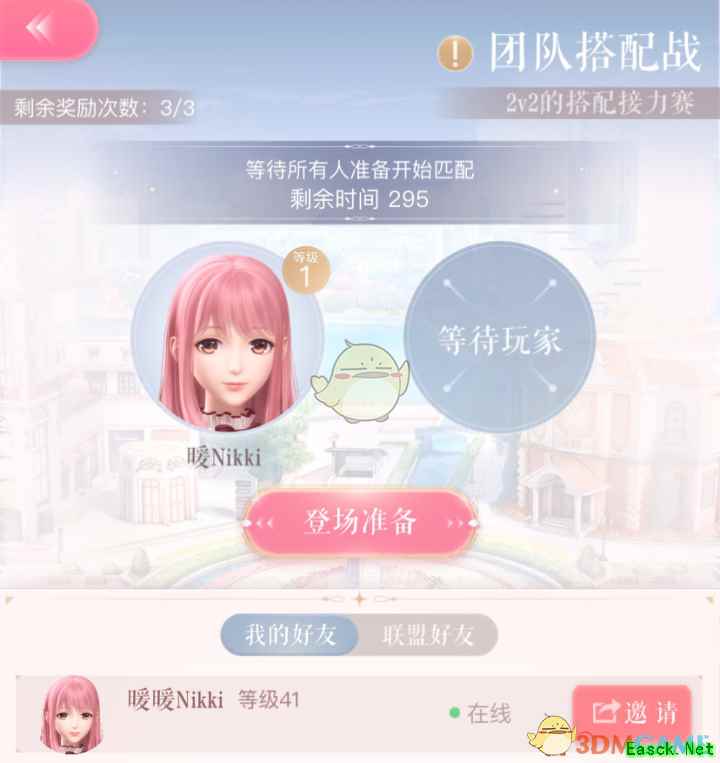
Task: Switch to 联盟好友 tab
Action: click(430, 635)
